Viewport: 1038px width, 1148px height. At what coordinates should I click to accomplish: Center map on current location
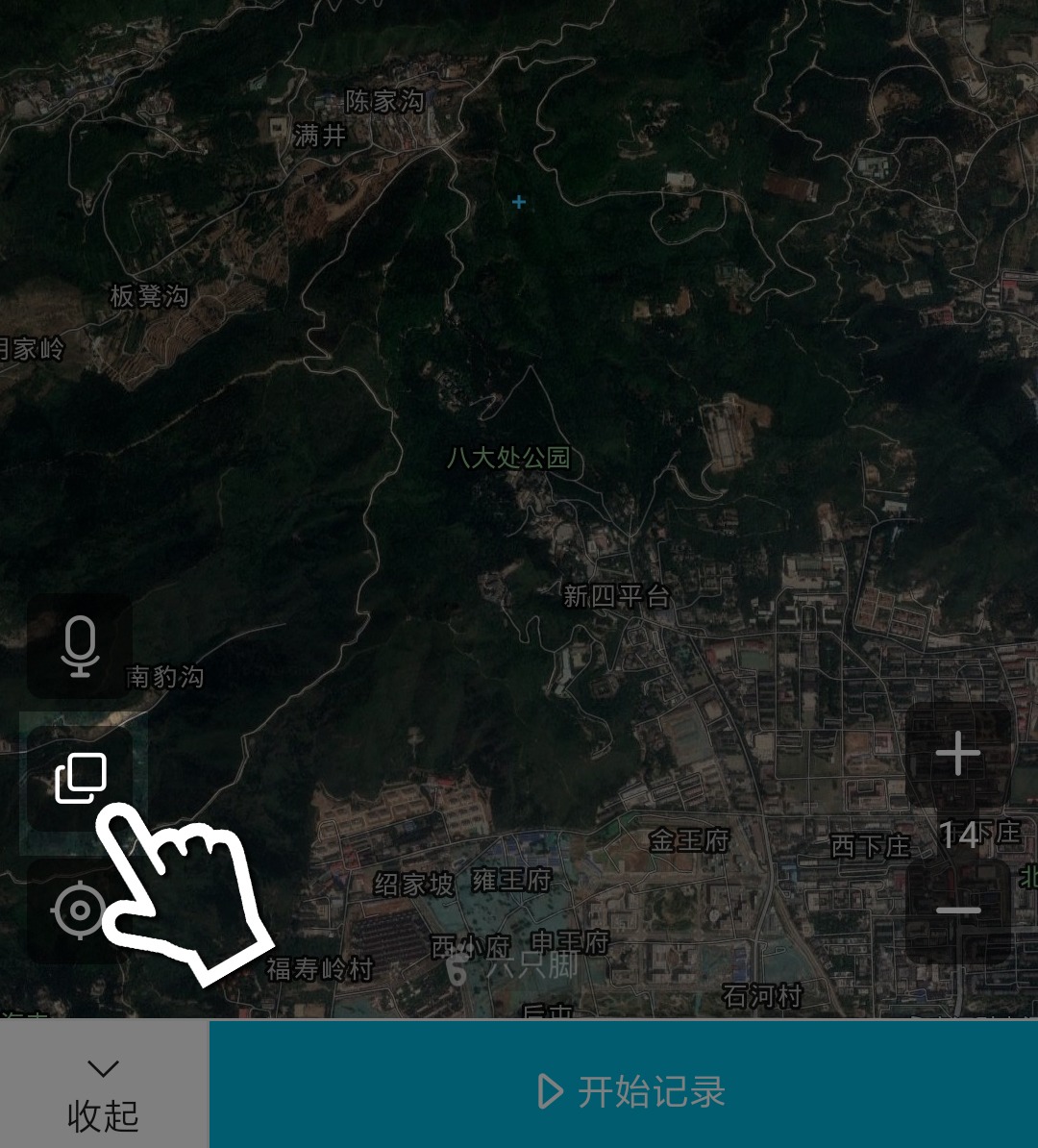point(79,909)
